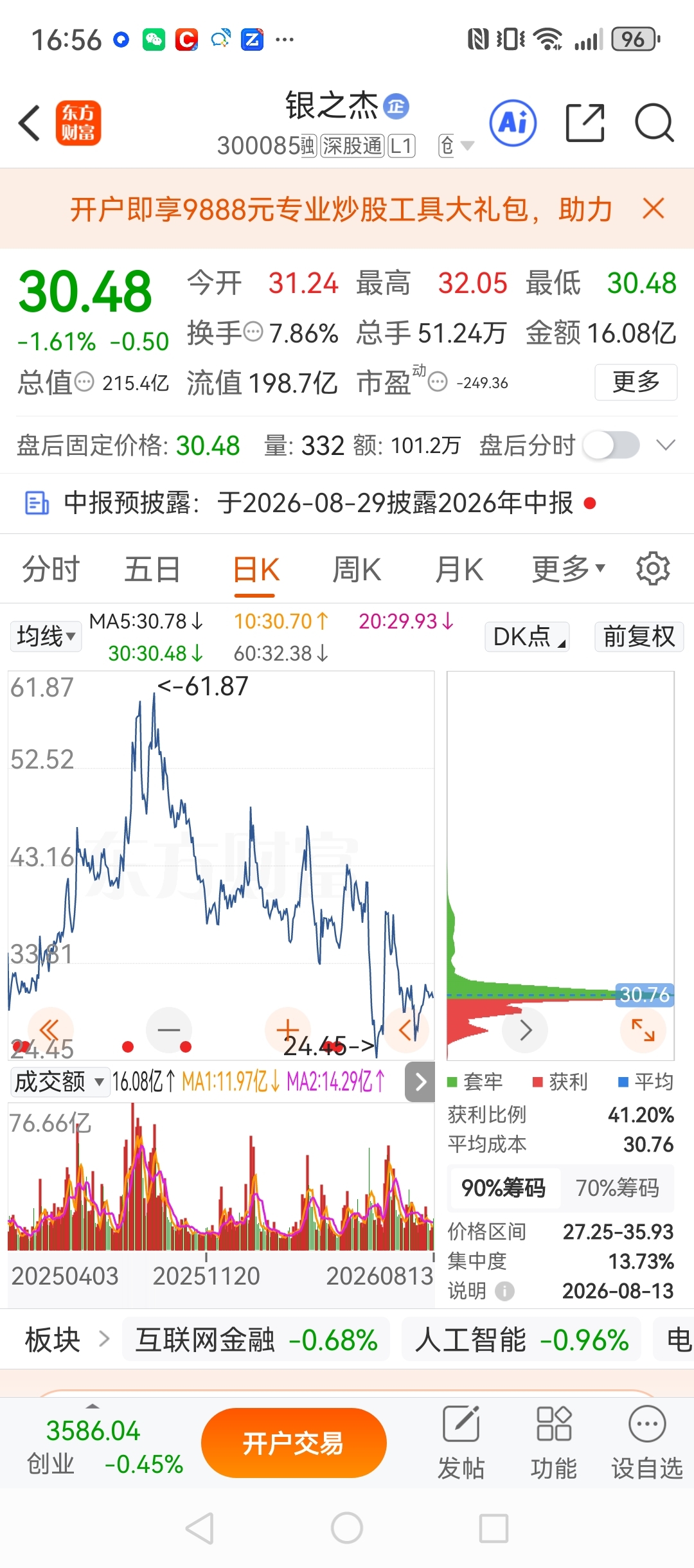This screenshot has width=694, height=1568.
Task: Share this stock page
Action: (585, 123)
